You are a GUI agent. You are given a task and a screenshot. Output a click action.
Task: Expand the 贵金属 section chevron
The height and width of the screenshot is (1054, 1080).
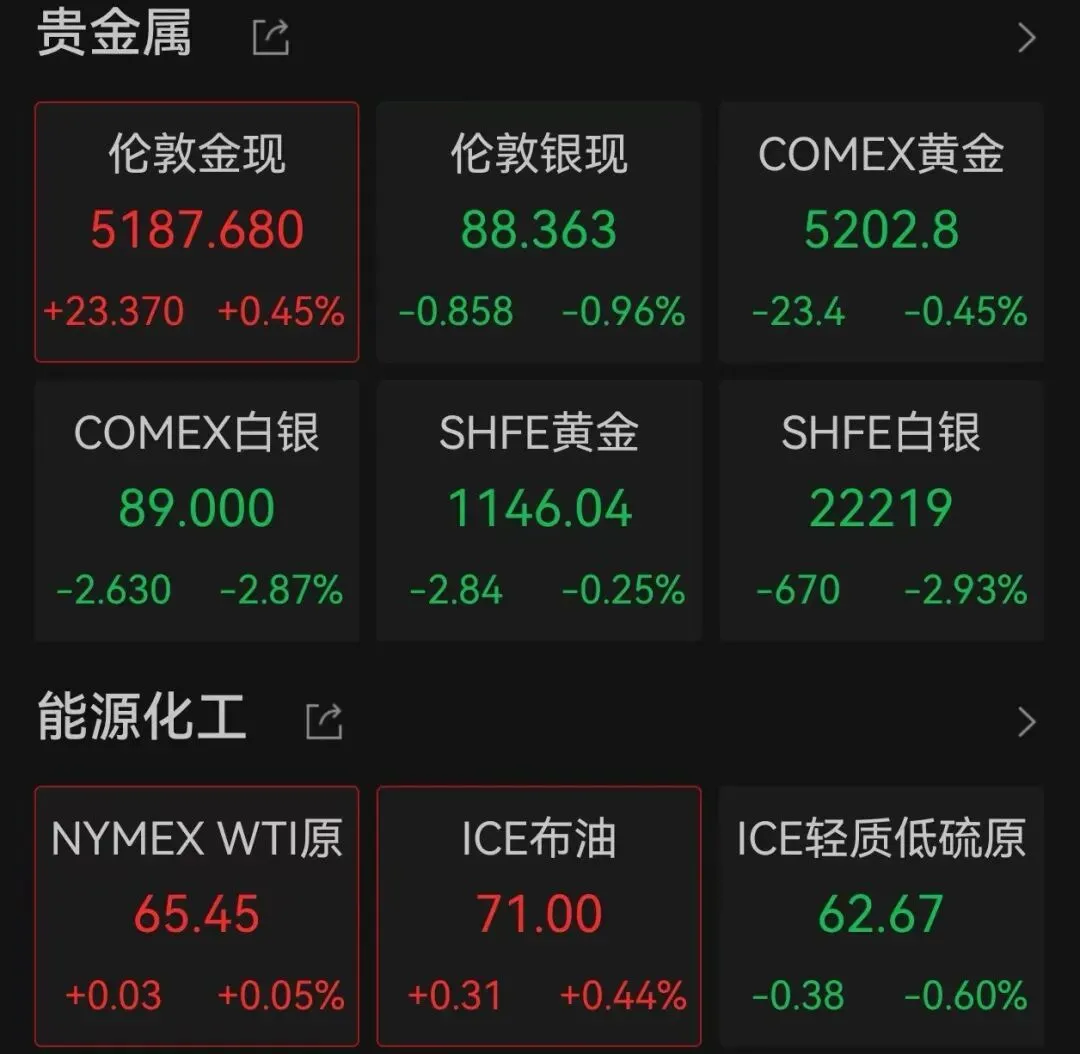pos(1026,38)
